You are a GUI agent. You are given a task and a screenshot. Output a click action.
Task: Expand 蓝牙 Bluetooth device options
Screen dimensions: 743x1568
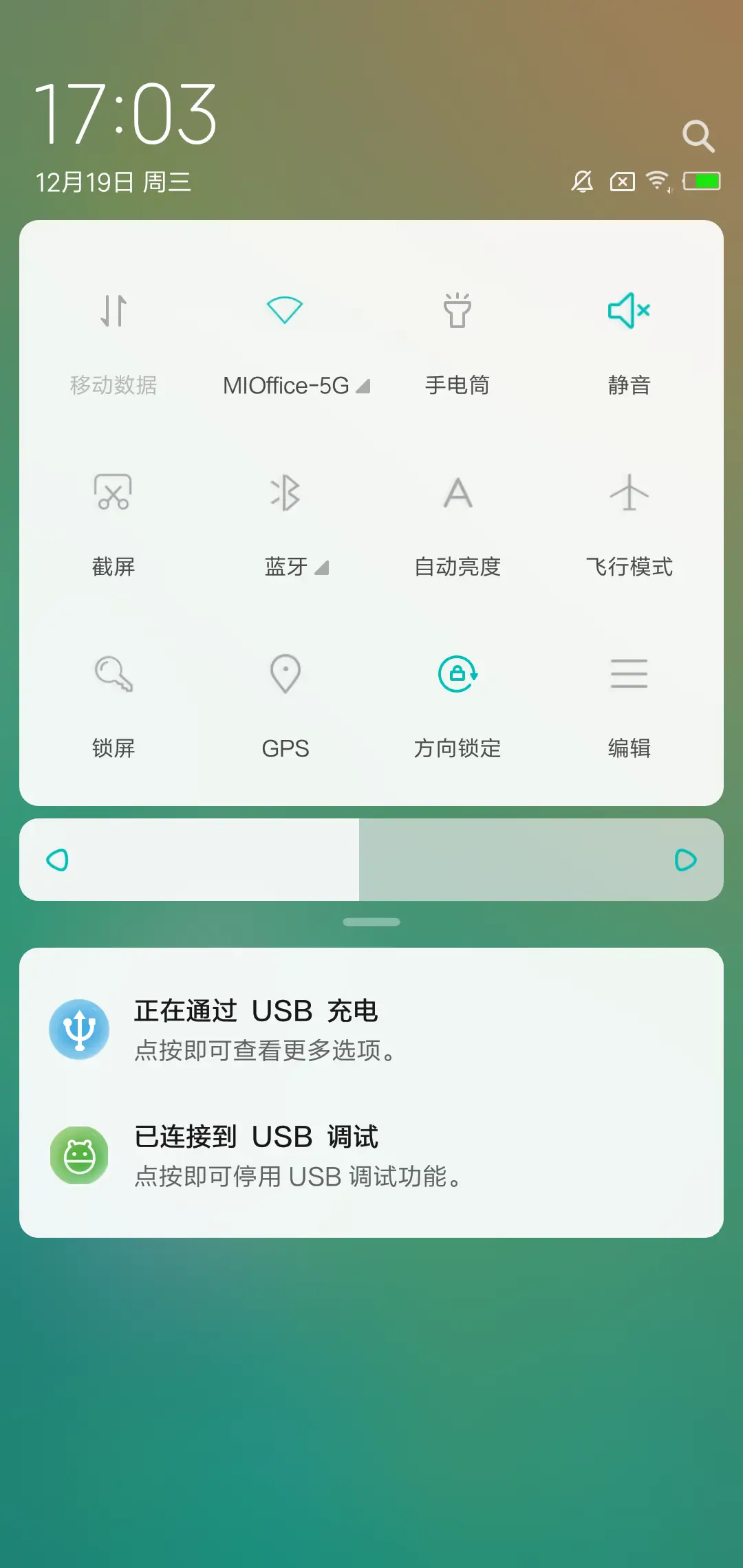point(323,568)
